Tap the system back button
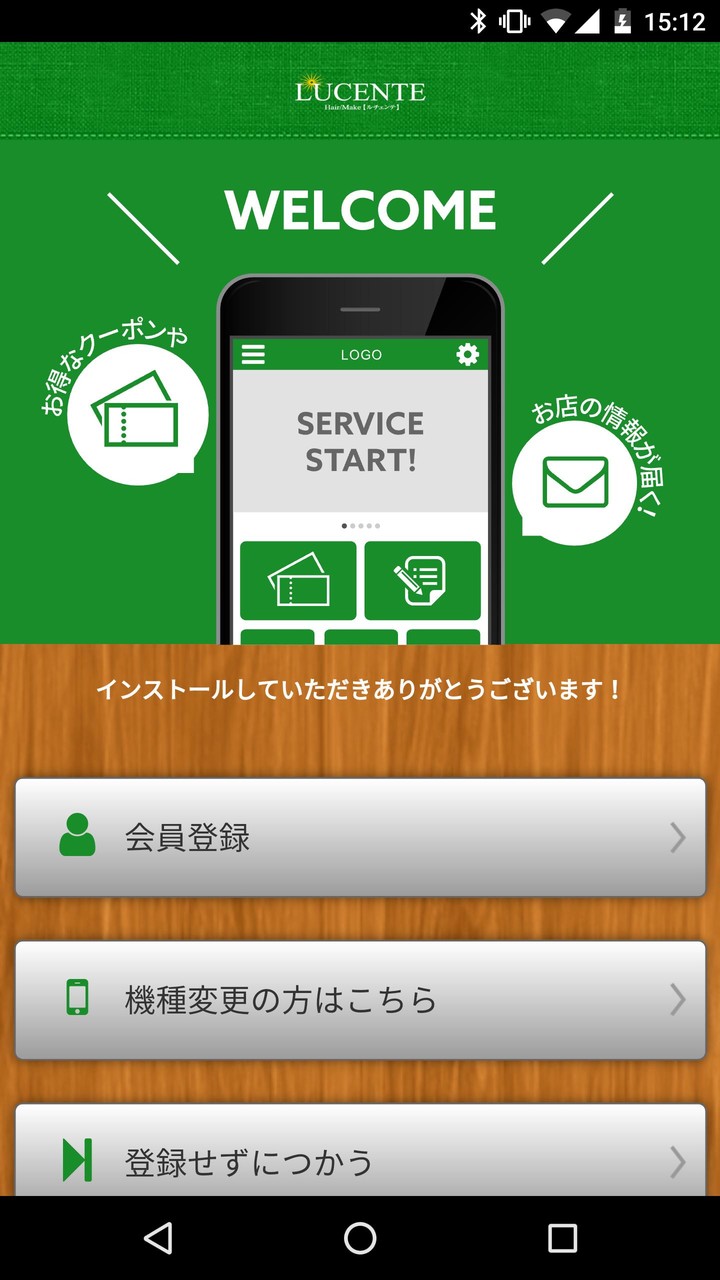Screen dimensions: 720x1280 pos(158,1238)
